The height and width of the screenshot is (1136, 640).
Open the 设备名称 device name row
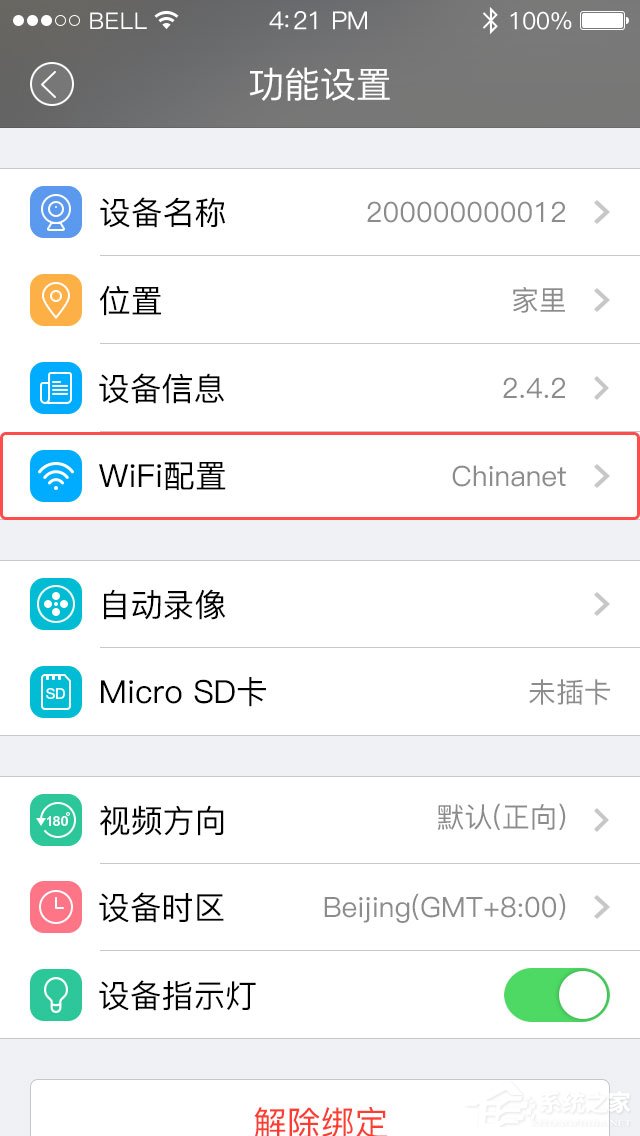point(320,212)
